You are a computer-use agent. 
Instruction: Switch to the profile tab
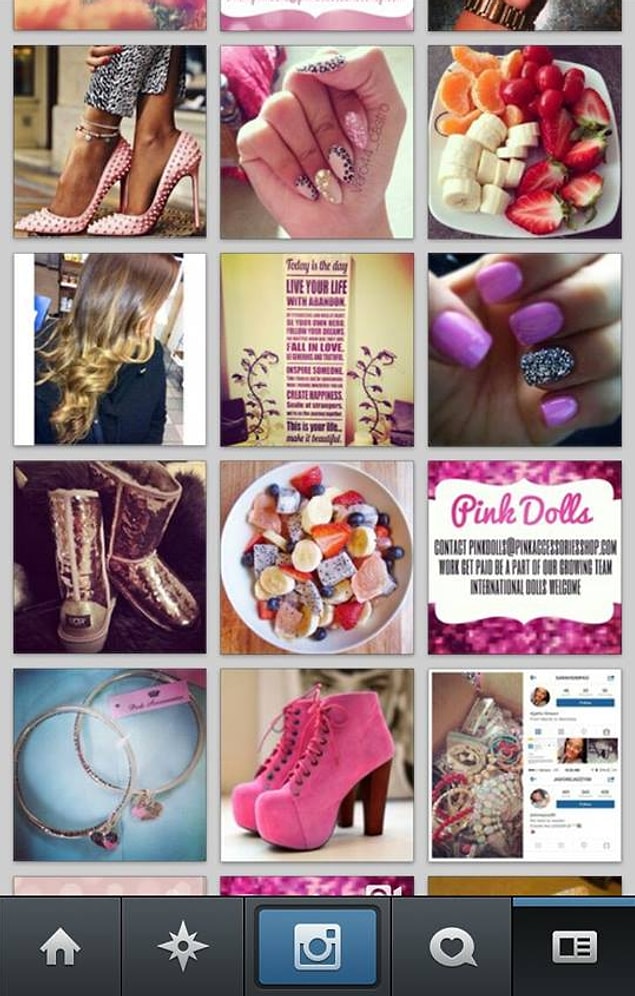coord(574,946)
